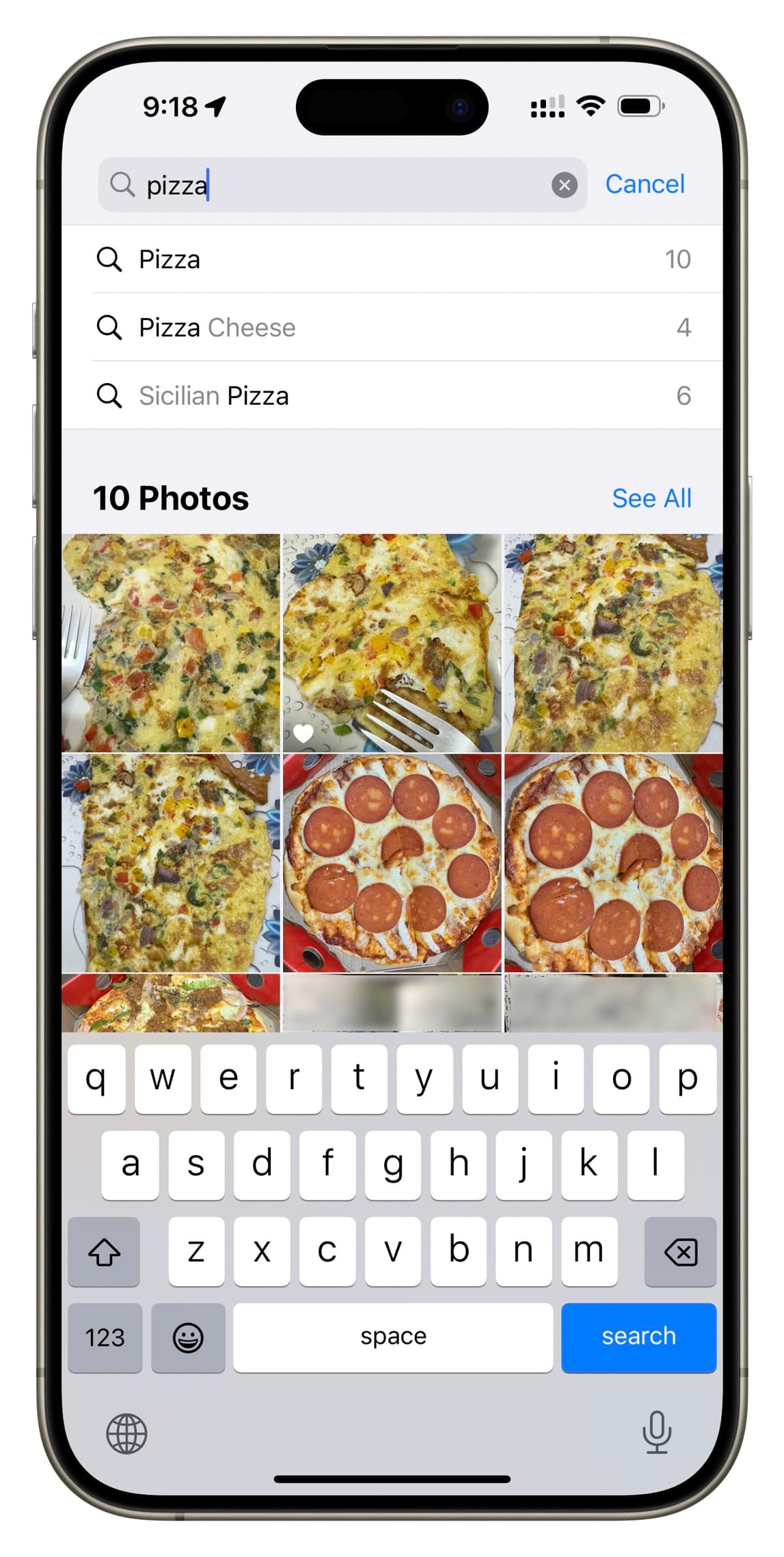Viewport: 784px width, 1557px height.
Task: Open the emoji keyboard
Action: [x=189, y=1337]
